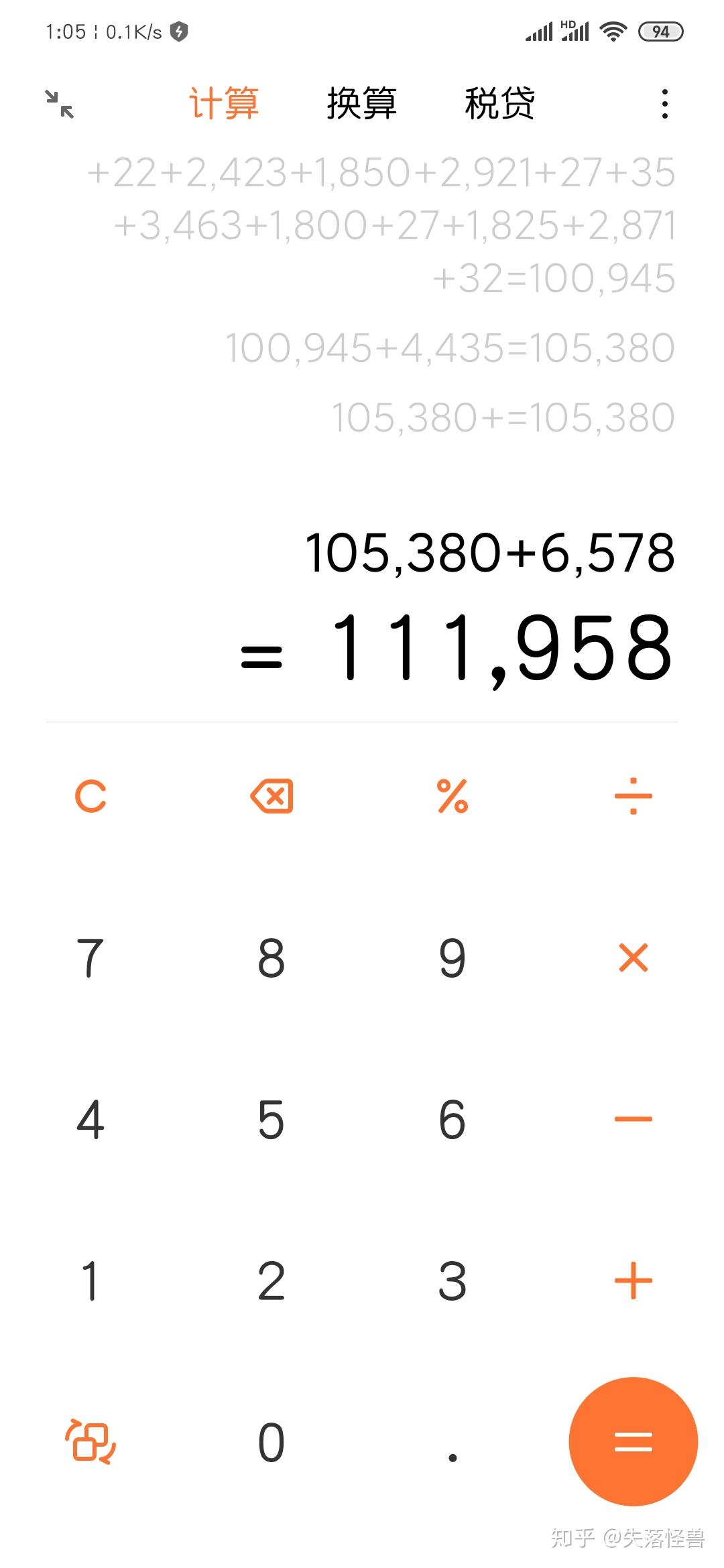Select the minus operator

[x=633, y=1119]
